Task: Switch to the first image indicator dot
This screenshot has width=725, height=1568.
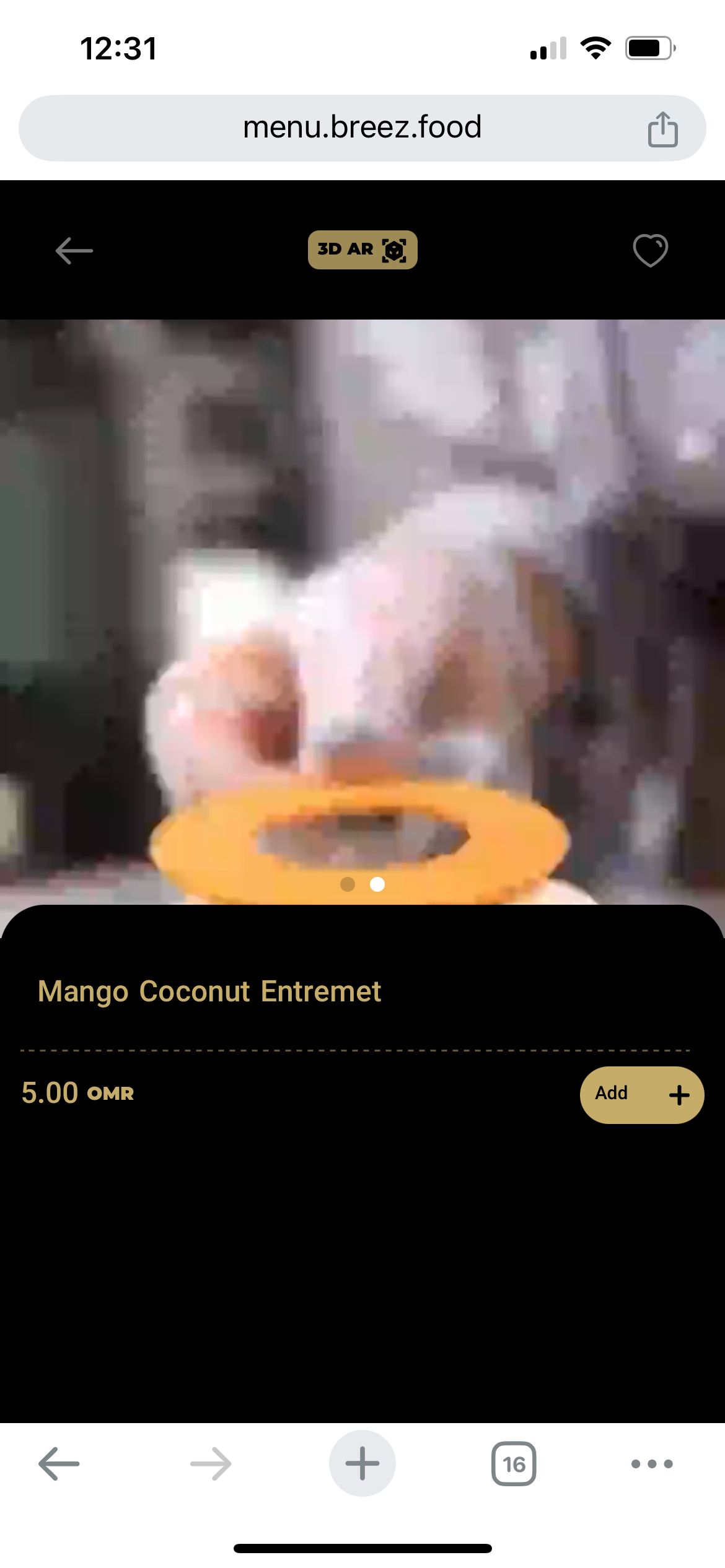Action: [348, 884]
